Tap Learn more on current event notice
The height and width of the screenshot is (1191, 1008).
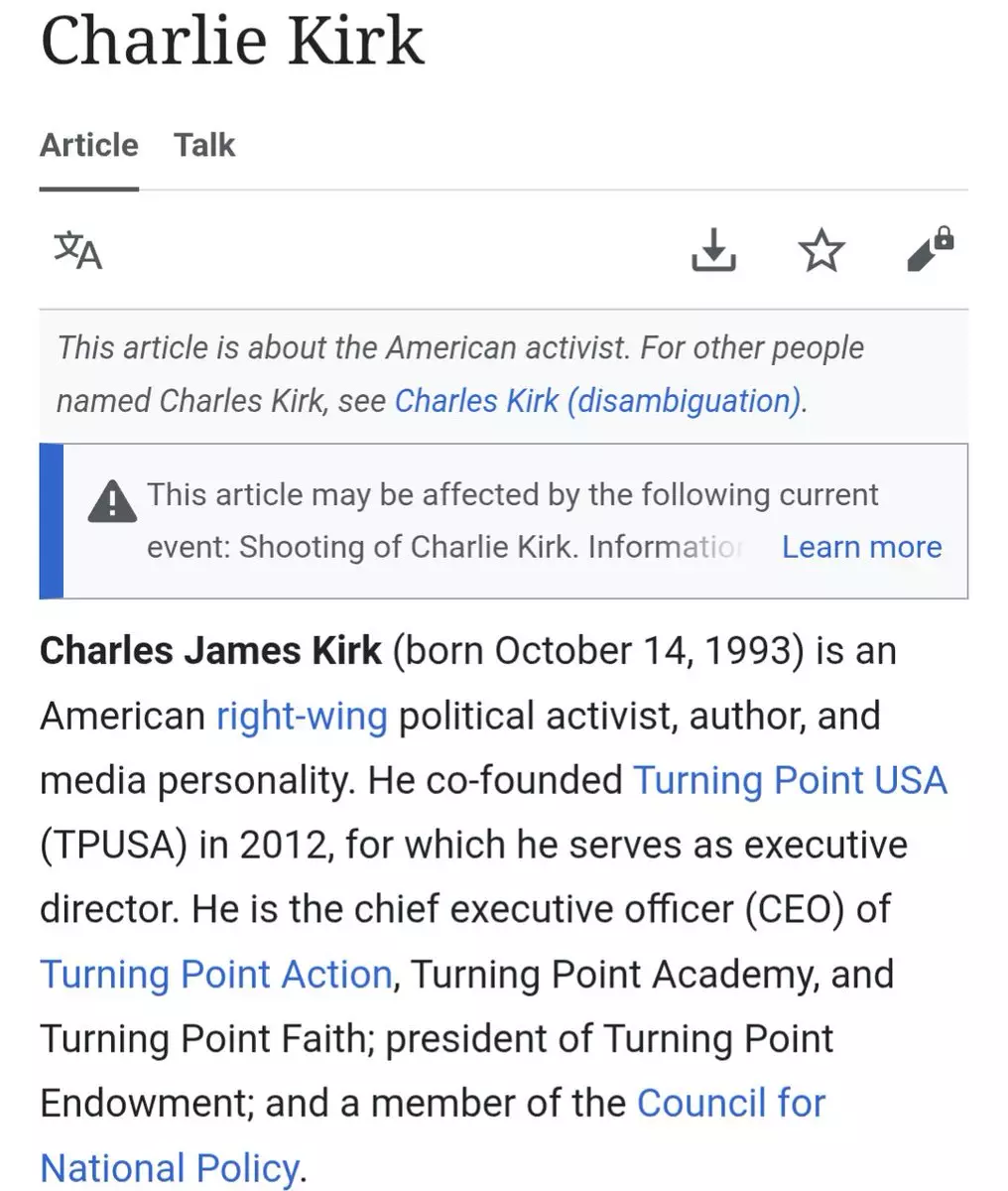[x=861, y=547]
